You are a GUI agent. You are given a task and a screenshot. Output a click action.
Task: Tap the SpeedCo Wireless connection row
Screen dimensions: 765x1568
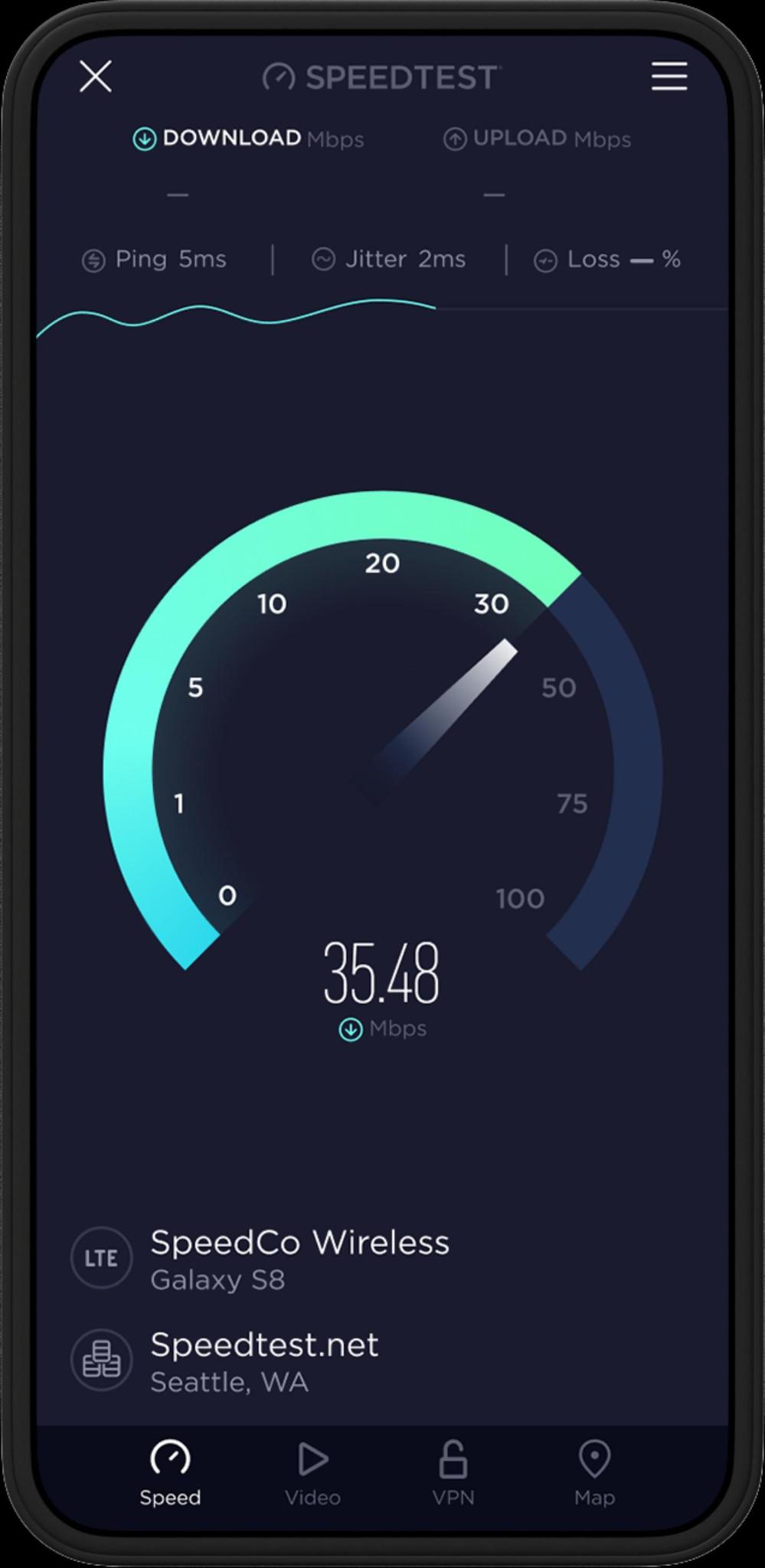pyautogui.click(x=299, y=1259)
